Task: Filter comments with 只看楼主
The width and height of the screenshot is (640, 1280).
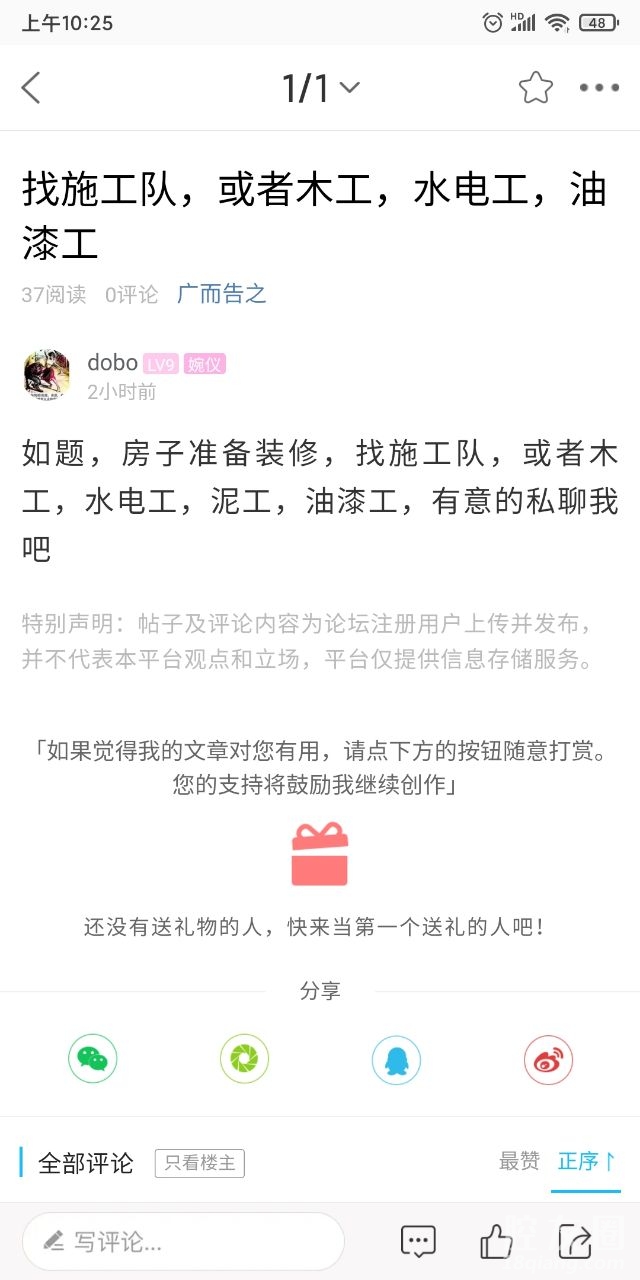Action: coord(199,1163)
